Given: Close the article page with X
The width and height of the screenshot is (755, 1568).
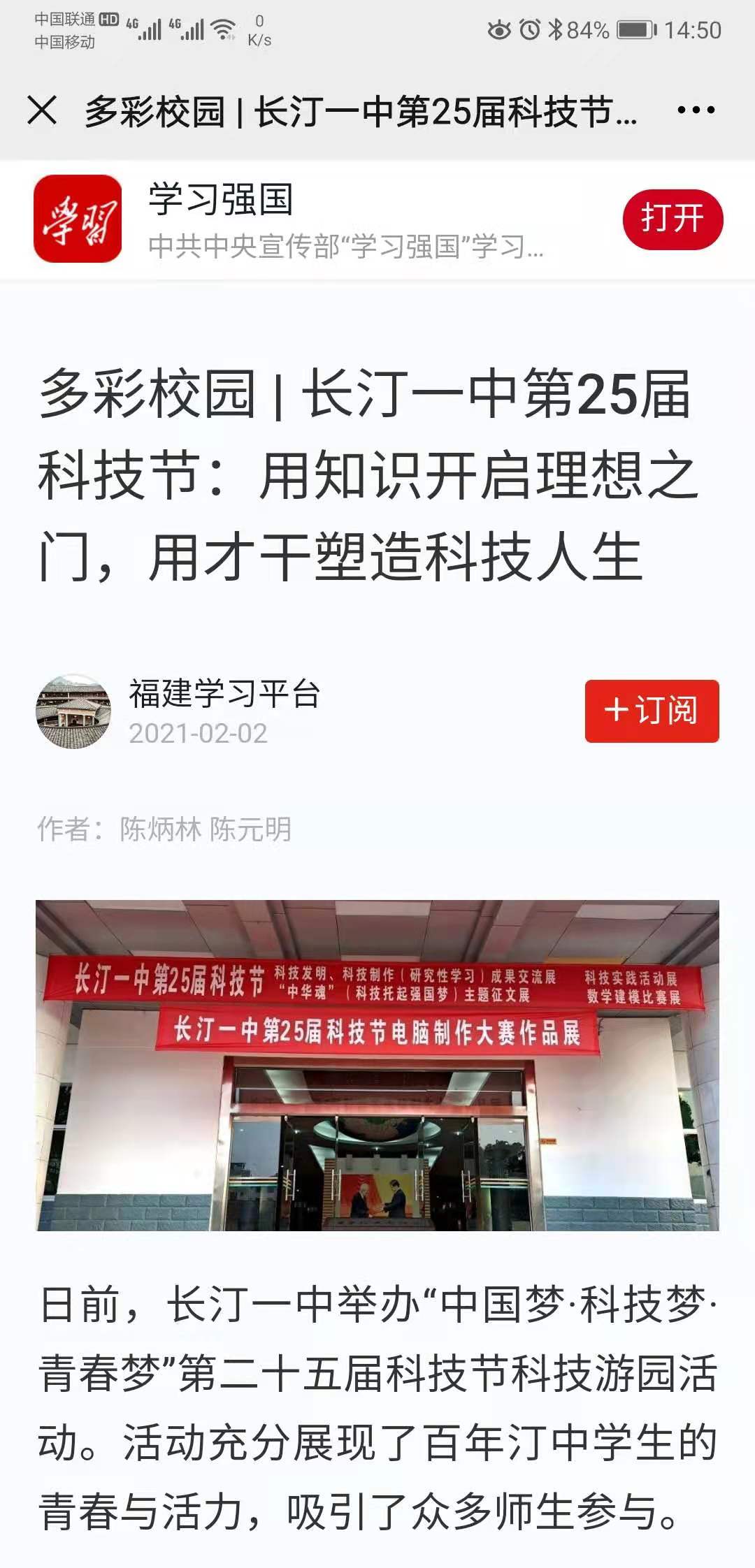Looking at the screenshot, I should (42, 110).
